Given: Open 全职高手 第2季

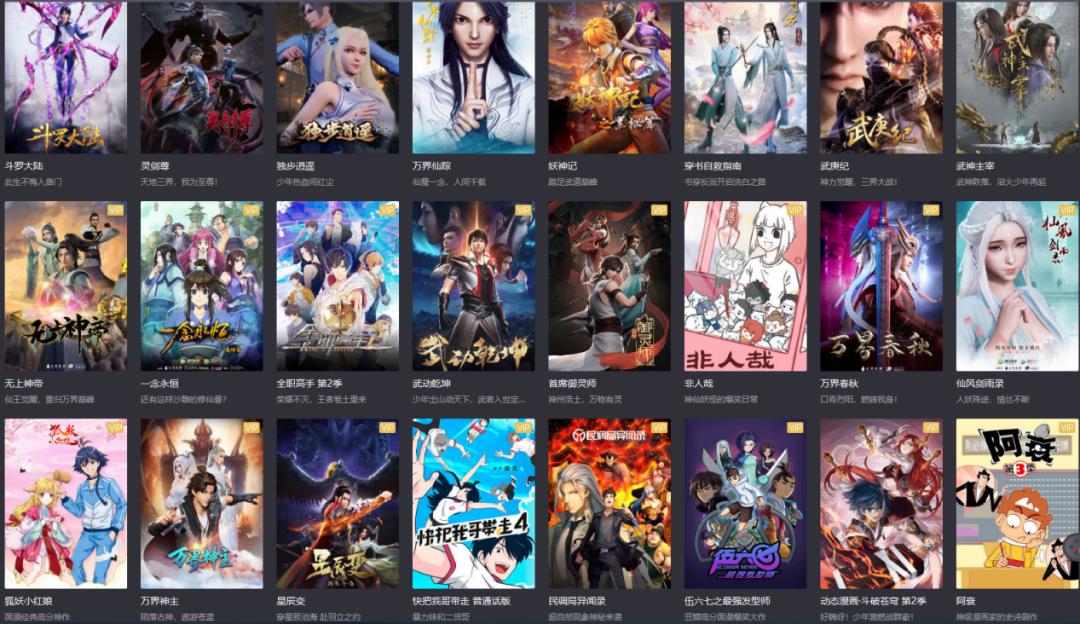Looking at the screenshot, I should pyautogui.click(x=338, y=286).
